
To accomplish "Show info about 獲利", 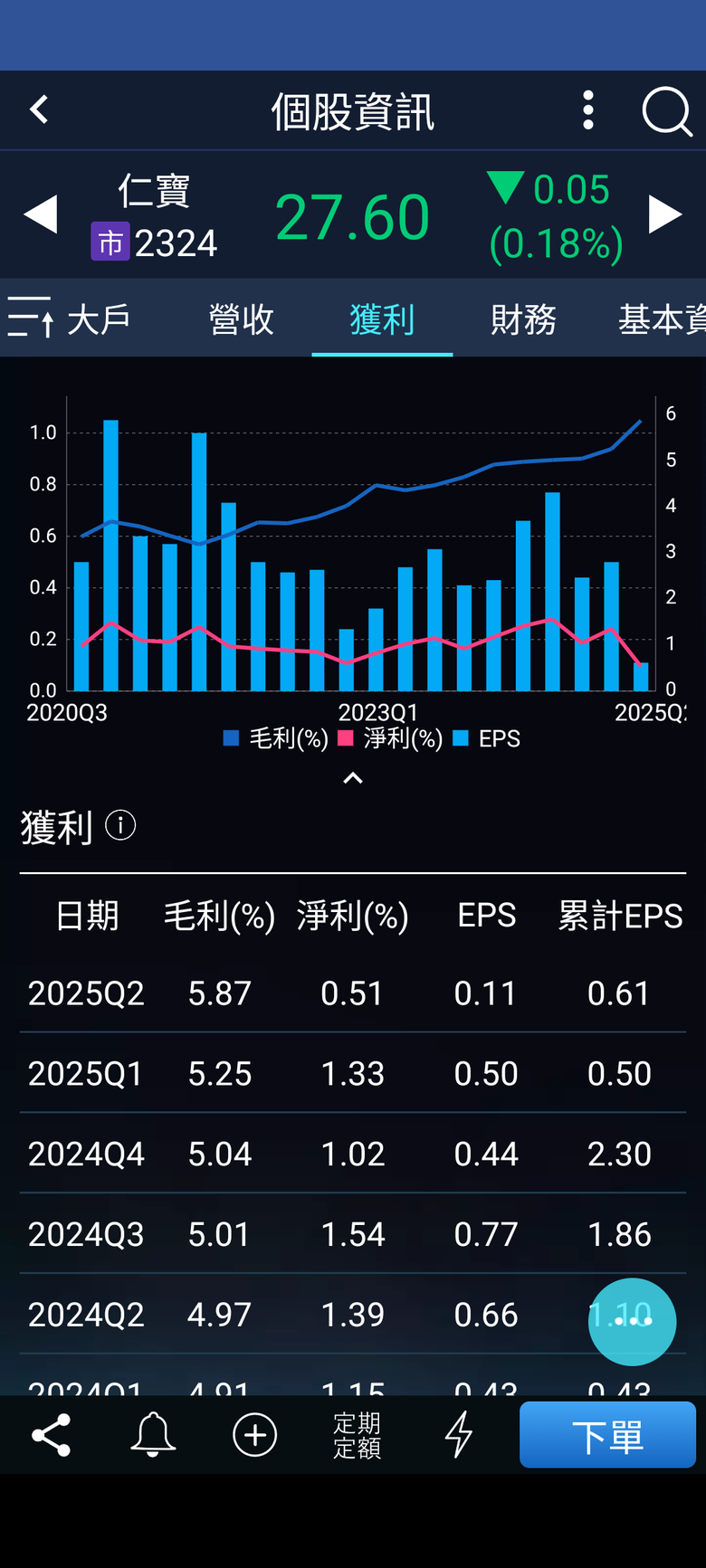I will coord(120,825).
